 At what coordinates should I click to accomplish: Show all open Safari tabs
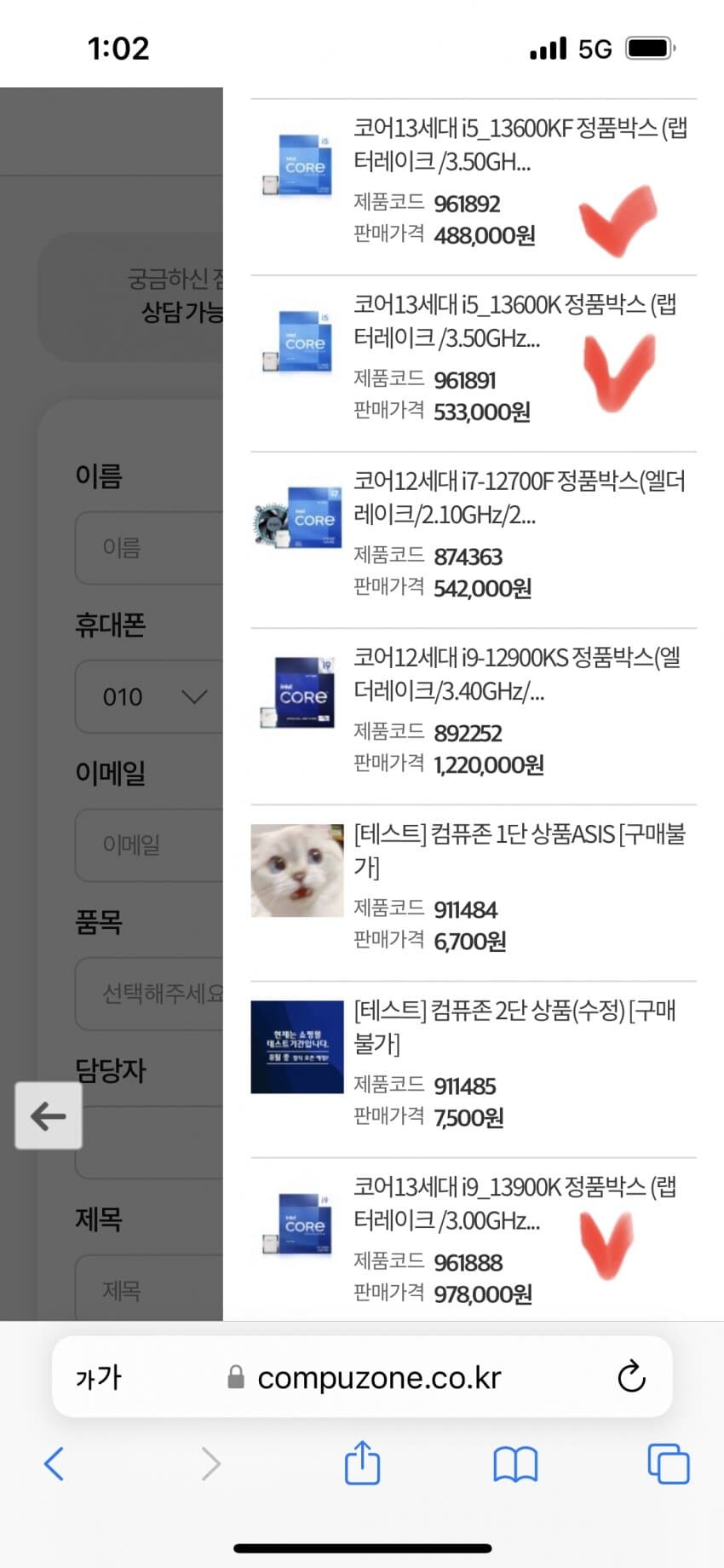pyautogui.click(x=668, y=1464)
